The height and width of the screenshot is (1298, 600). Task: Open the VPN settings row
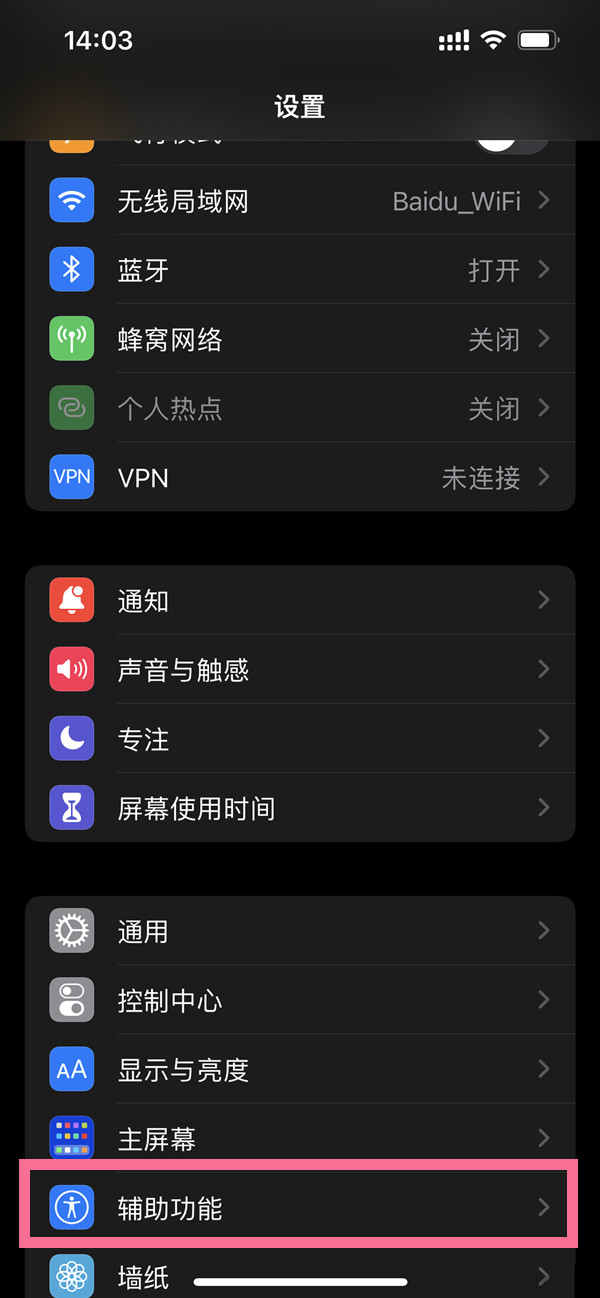point(300,478)
